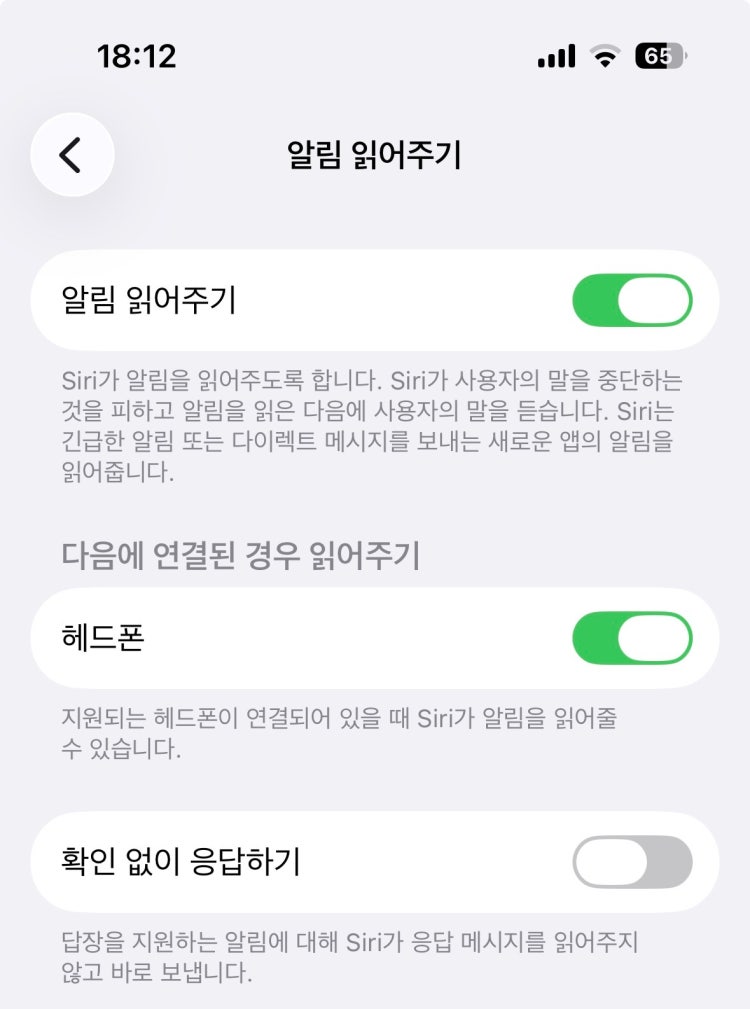
Task: Turn off the 알림 읽어주기 switch
Action: point(631,300)
